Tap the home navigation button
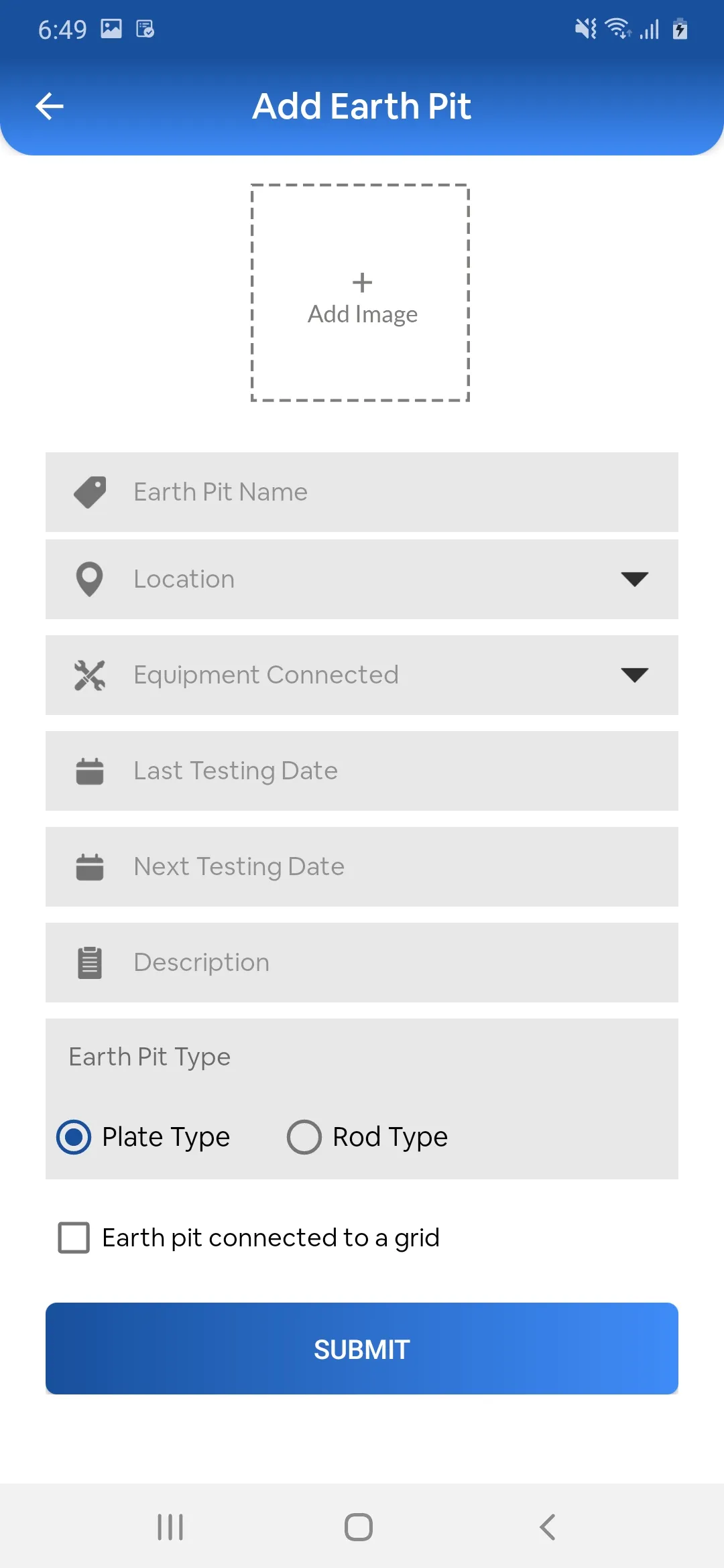This screenshot has height=1568, width=724. click(x=359, y=1527)
